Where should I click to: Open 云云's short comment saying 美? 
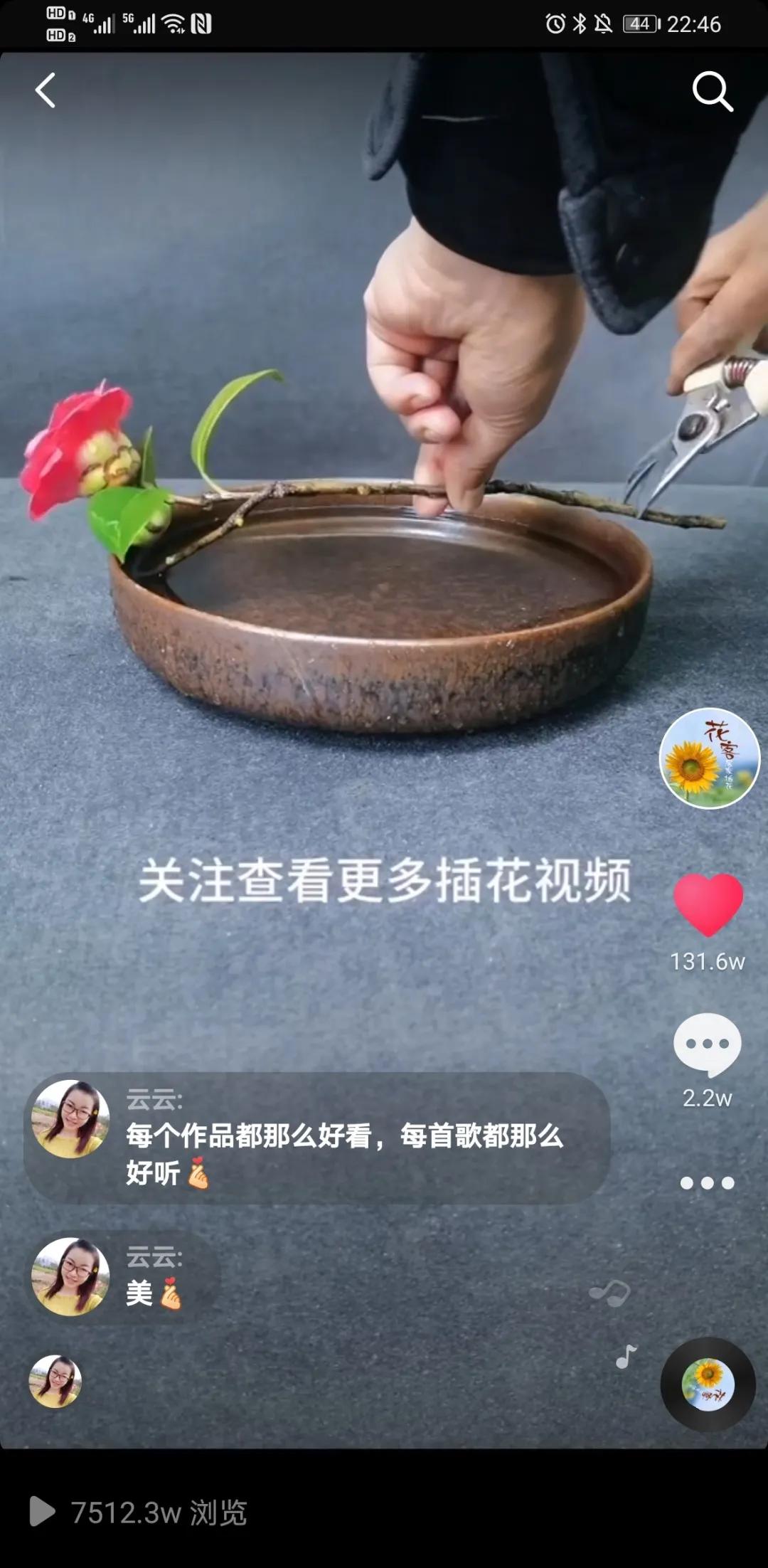(x=122, y=1276)
